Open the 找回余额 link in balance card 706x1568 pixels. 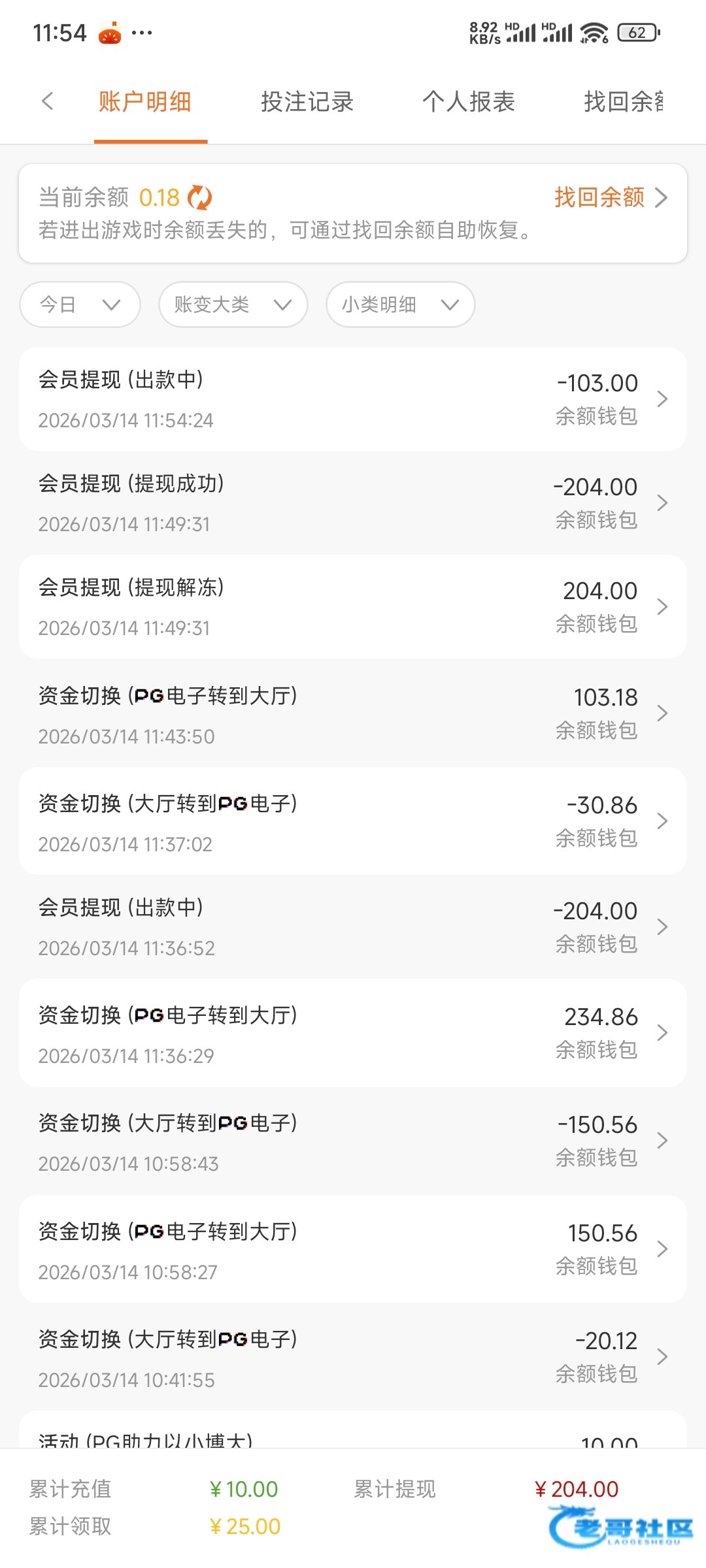pos(610,197)
